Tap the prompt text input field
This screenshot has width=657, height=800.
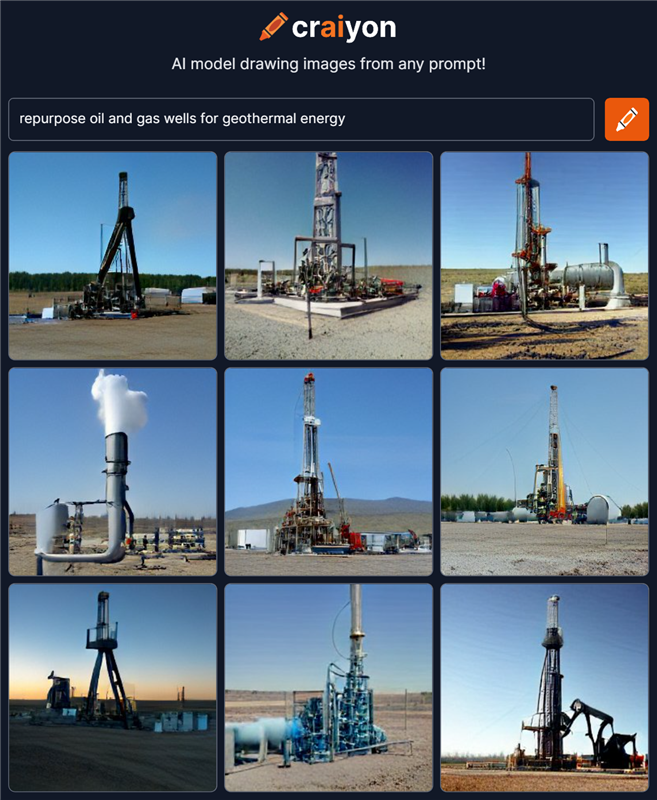coord(300,119)
